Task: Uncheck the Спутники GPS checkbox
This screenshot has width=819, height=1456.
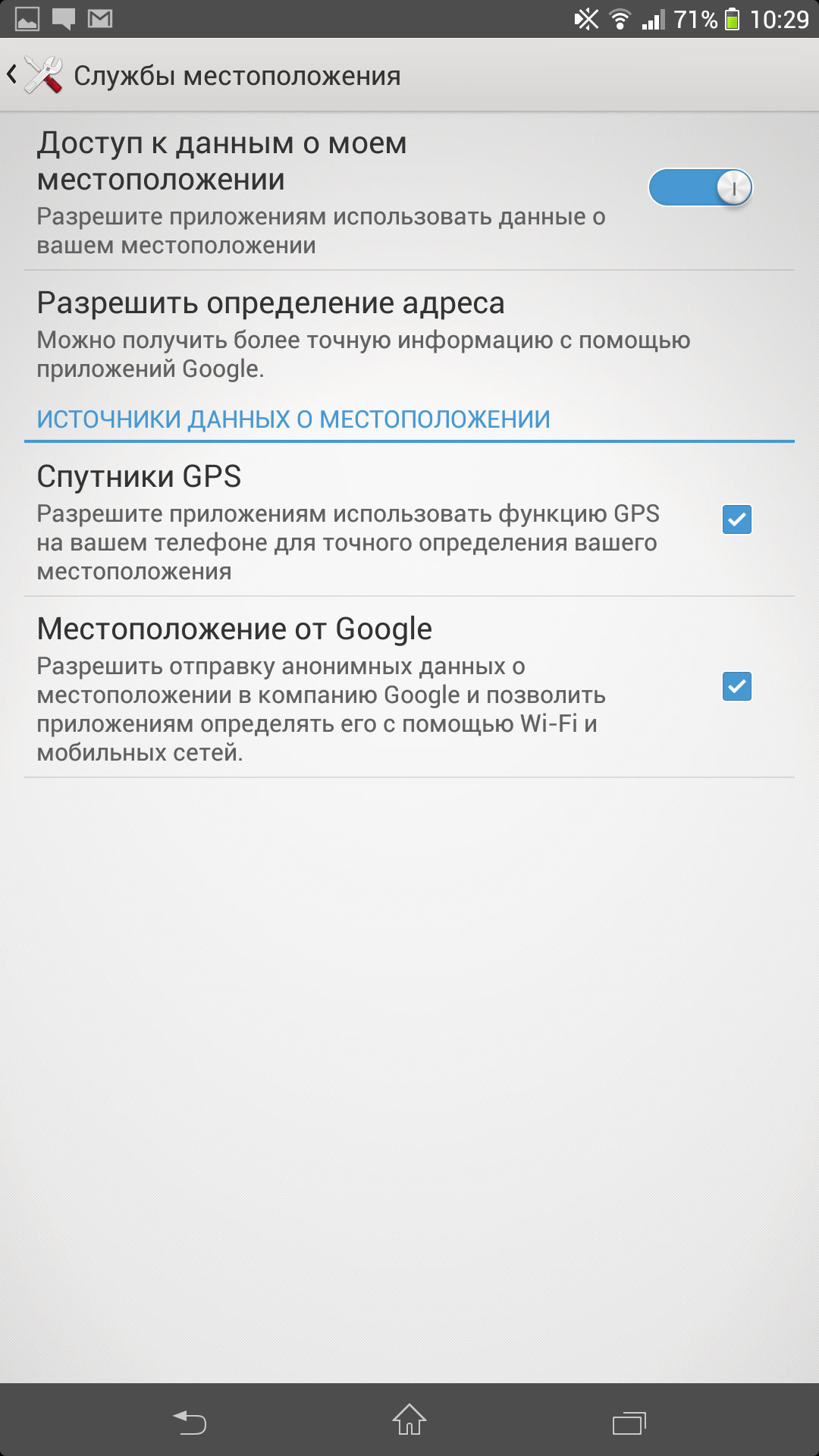Action: pos(736,519)
